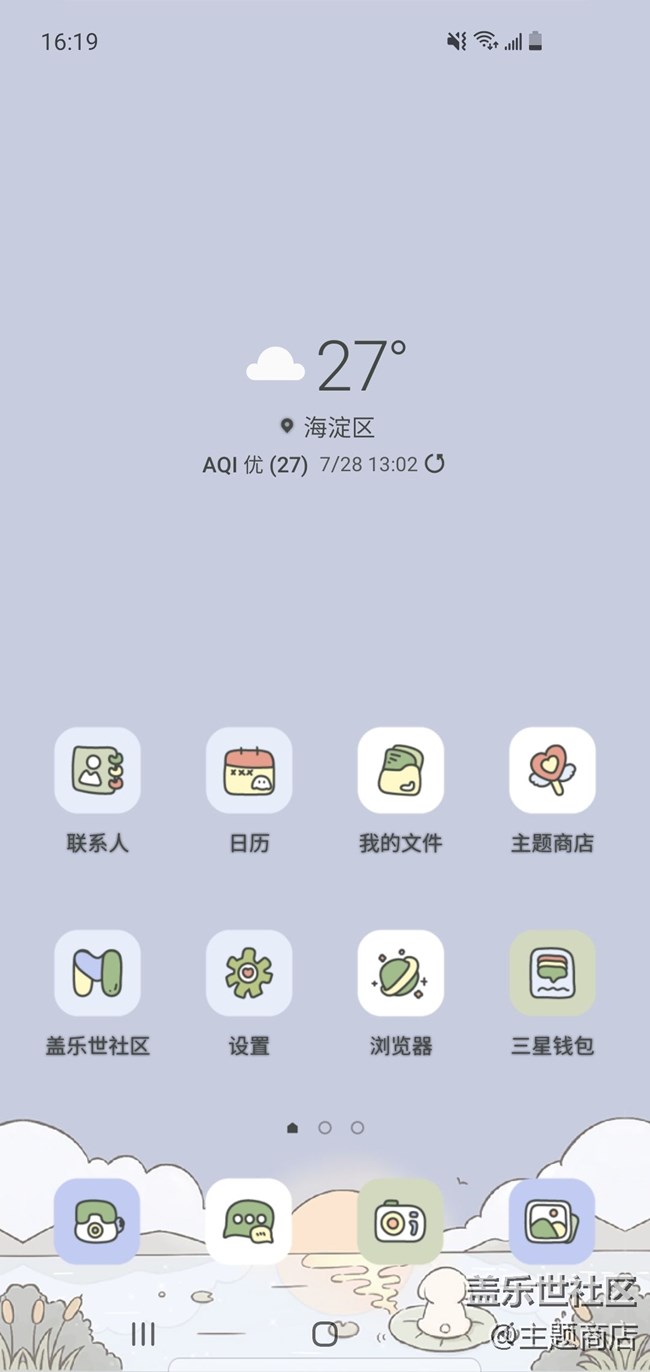The image size is (650, 1372).
Task: Launch the 日历 calendar app
Action: (x=249, y=770)
